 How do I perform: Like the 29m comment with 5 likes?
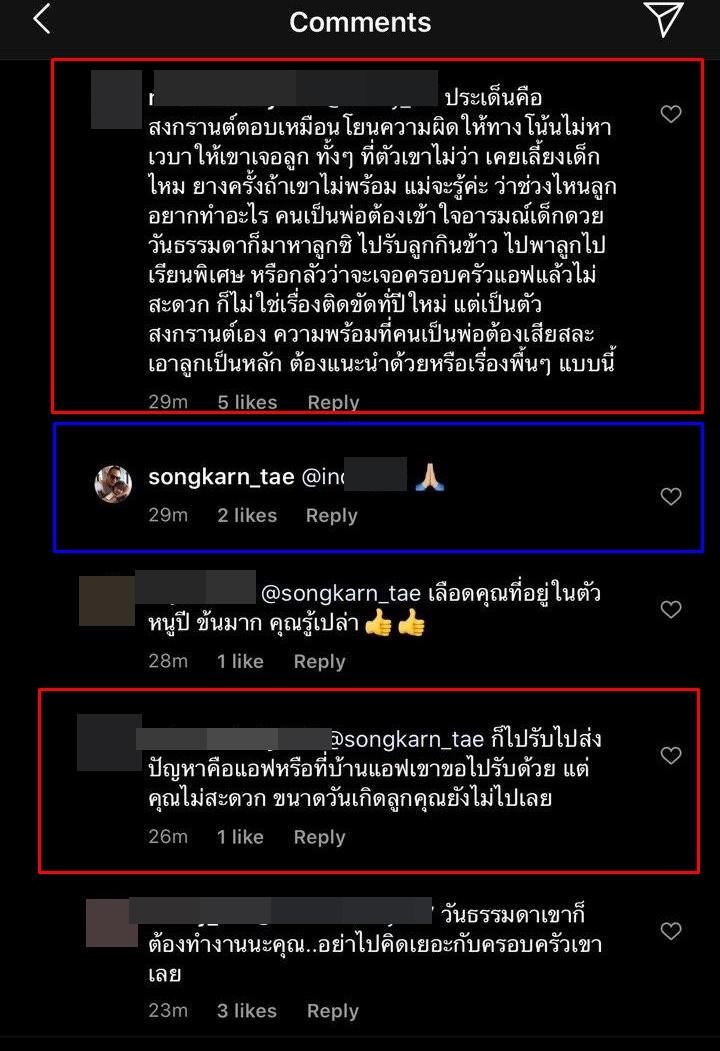click(x=671, y=115)
